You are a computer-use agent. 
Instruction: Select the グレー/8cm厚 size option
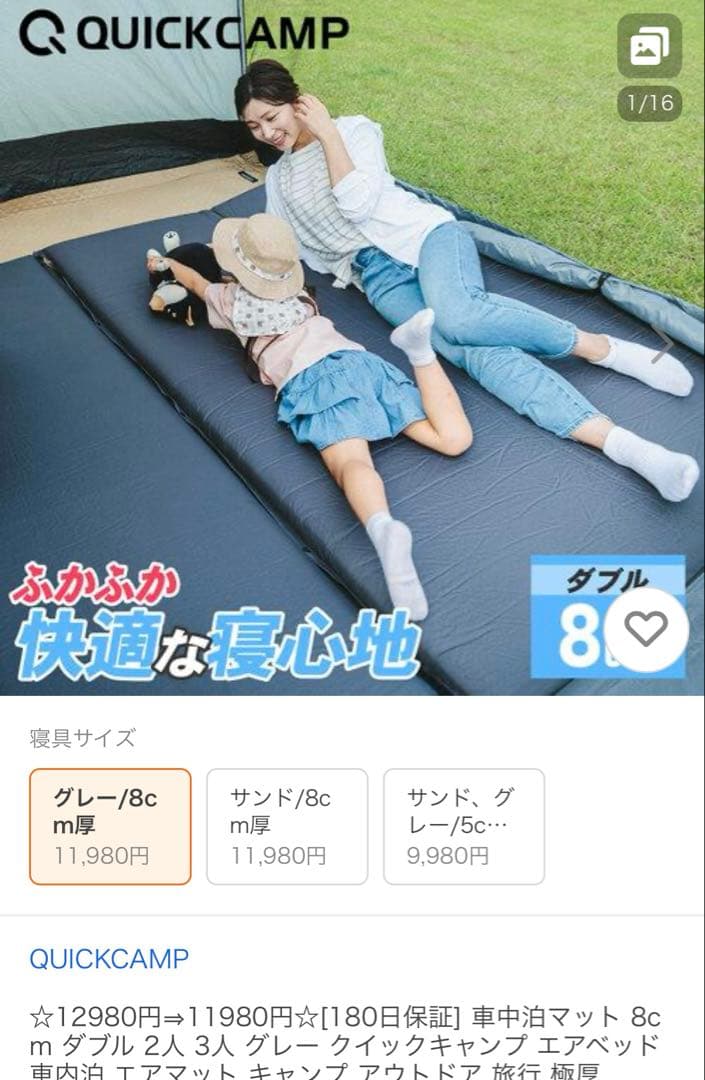[x=110, y=826]
